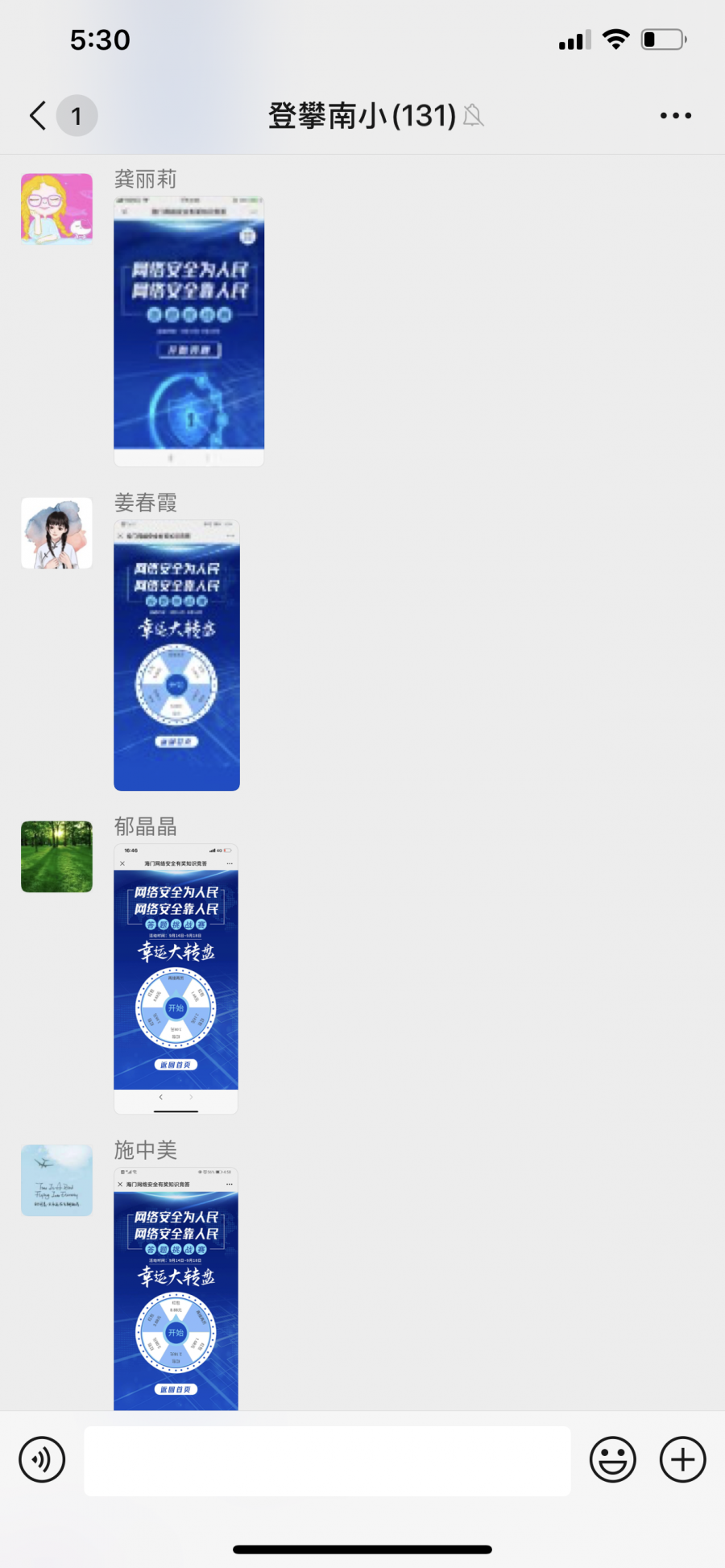Open the plus attachments menu
This screenshot has width=725, height=1568.
pos(682,1459)
